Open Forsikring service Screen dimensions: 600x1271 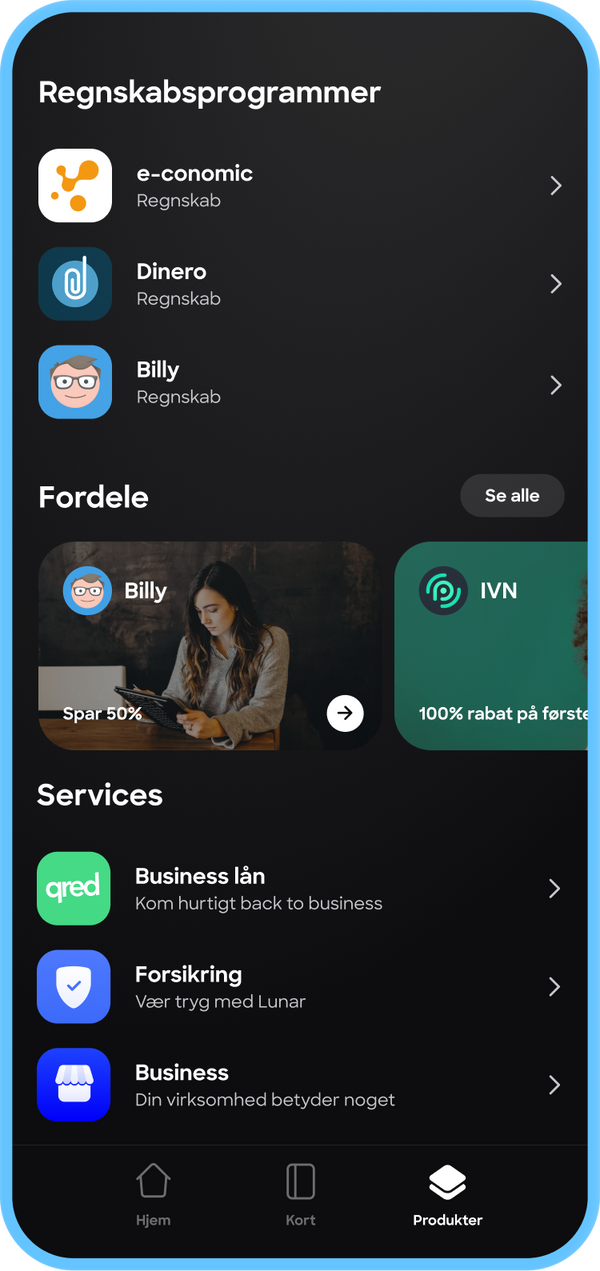(300, 987)
